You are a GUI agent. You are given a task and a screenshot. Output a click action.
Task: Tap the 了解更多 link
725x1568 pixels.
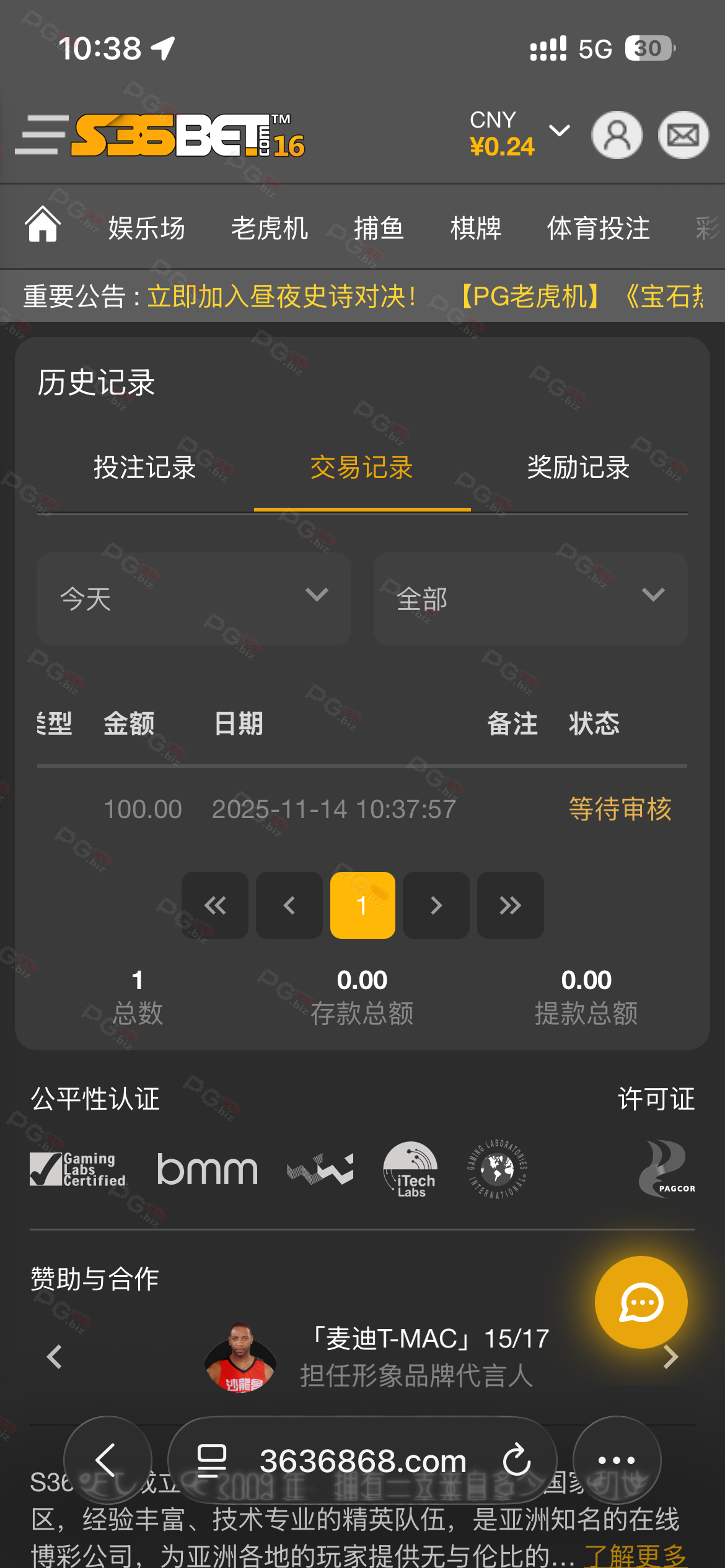click(x=635, y=1554)
